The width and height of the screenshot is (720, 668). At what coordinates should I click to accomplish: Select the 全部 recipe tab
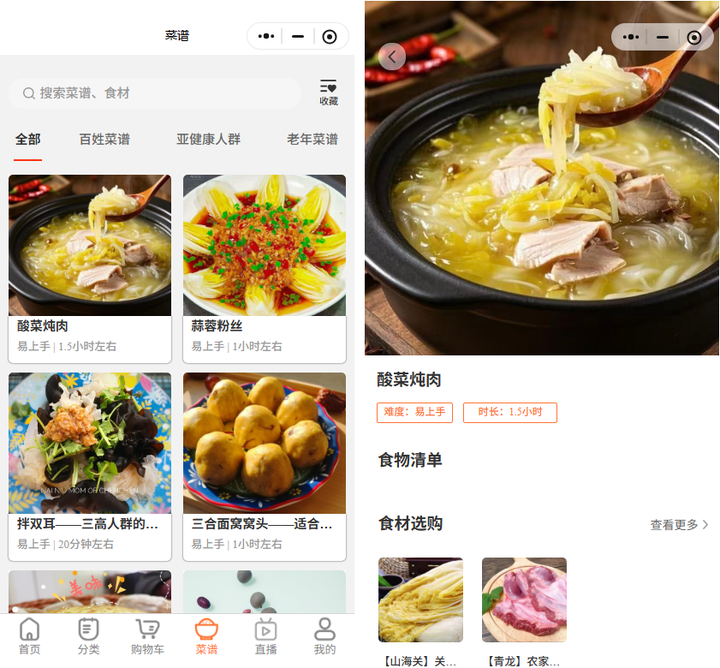pyautogui.click(x=28, y=139)
